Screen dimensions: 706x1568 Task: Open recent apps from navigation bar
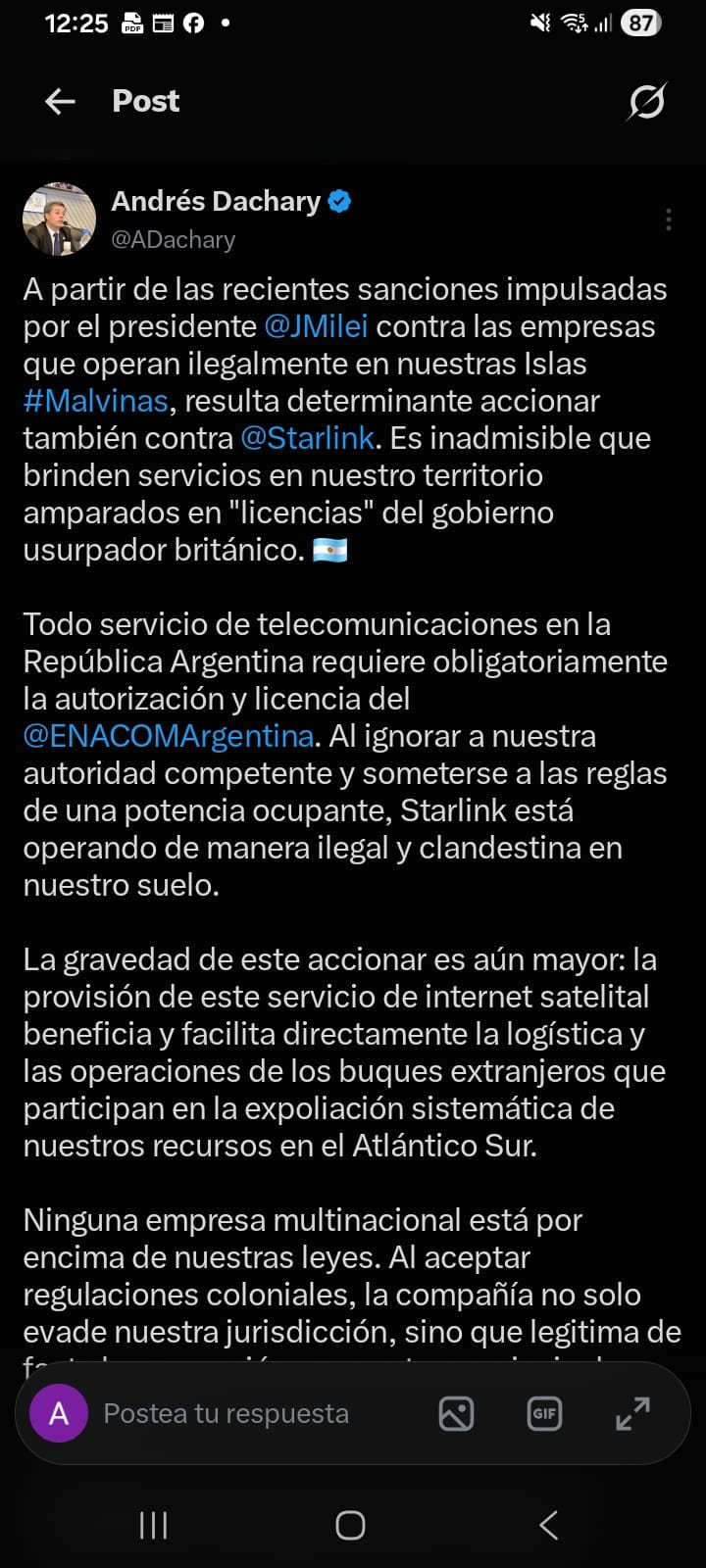(x=153, y=1525)
